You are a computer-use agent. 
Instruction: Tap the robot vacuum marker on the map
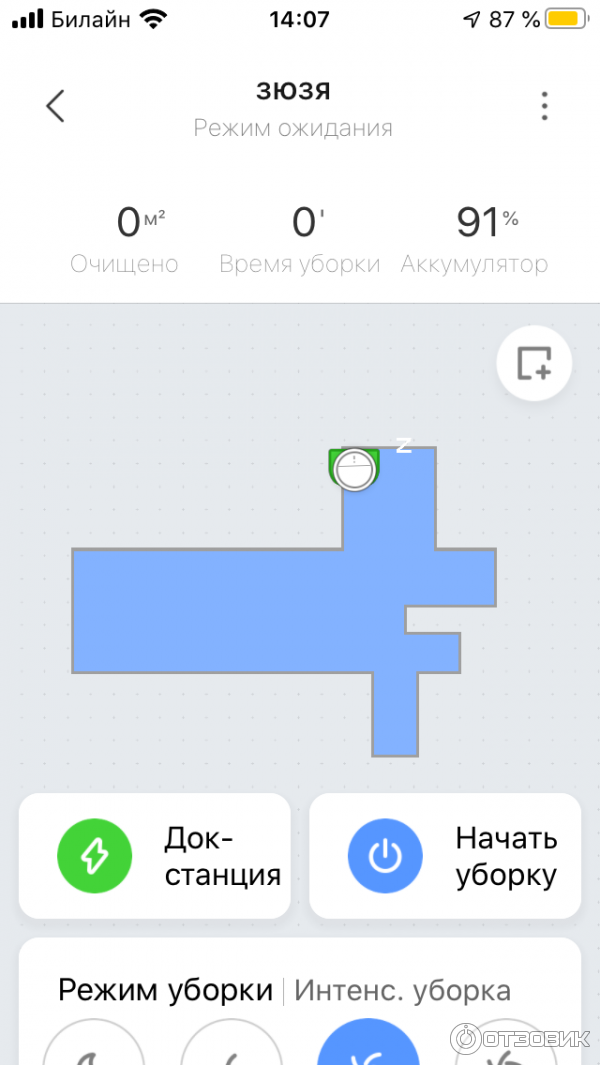354,469
